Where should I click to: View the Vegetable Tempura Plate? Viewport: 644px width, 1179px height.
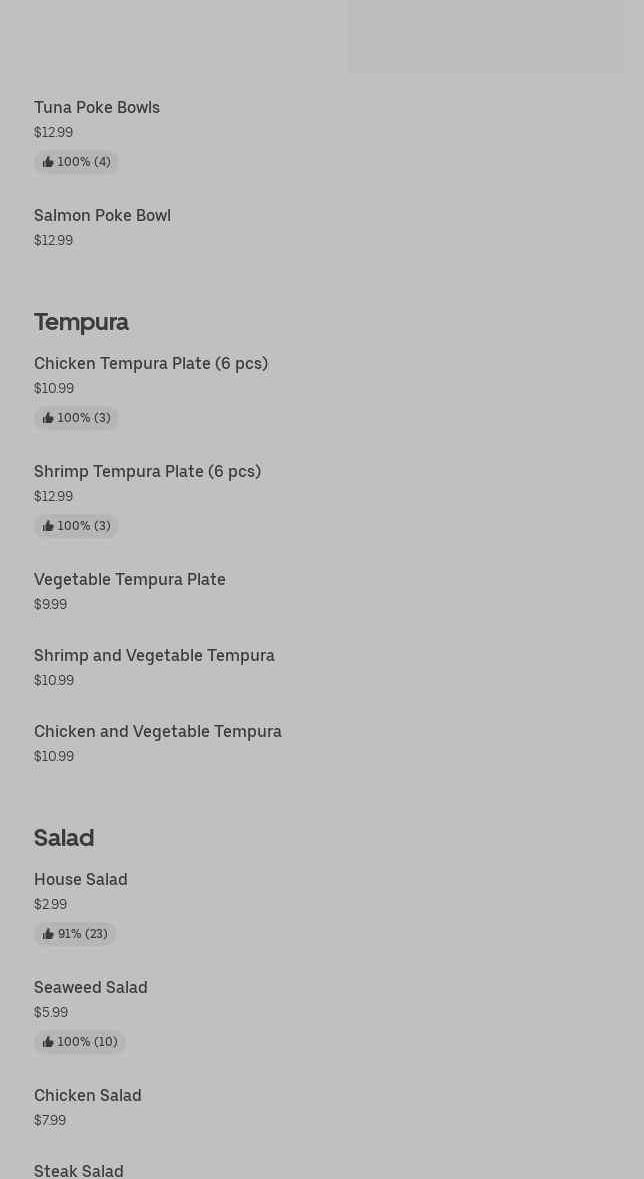tap(130, 579)
